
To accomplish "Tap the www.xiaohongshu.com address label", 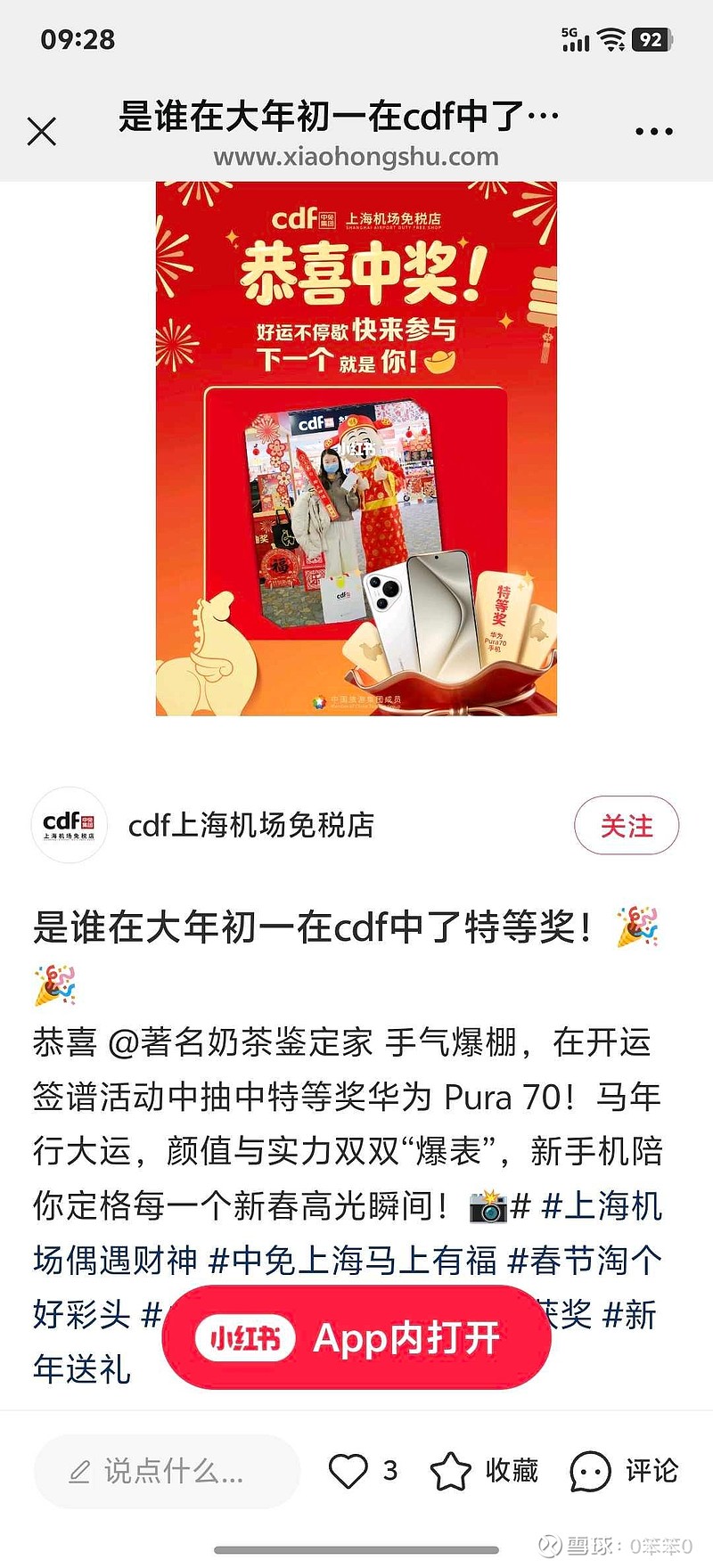I will coord(356,159).
